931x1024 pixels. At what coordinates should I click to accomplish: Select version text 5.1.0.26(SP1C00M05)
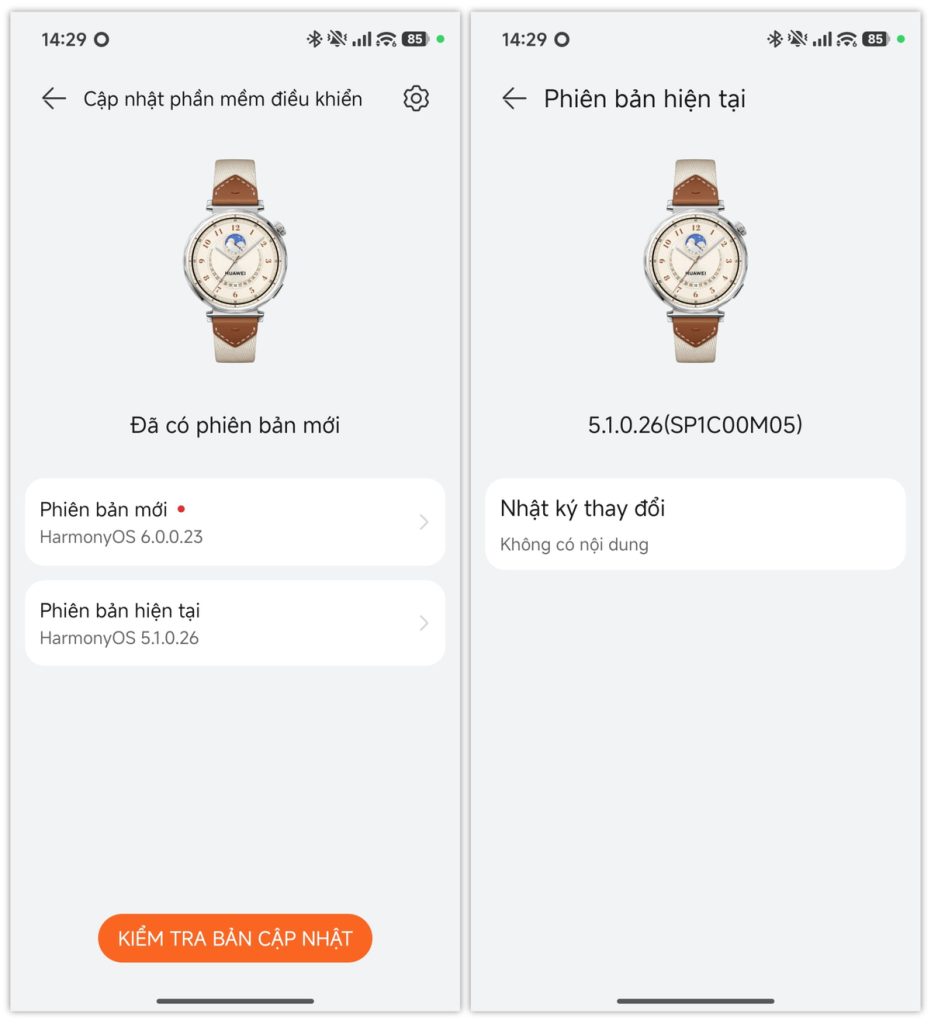[x=694, y=425]
